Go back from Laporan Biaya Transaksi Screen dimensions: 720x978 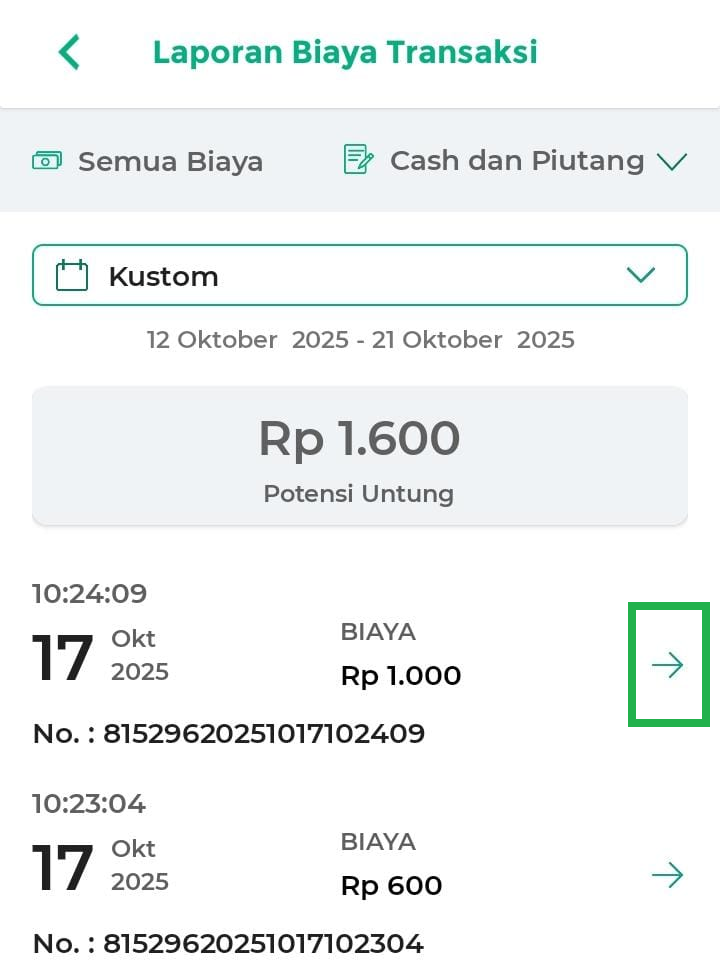coord(69,52)
